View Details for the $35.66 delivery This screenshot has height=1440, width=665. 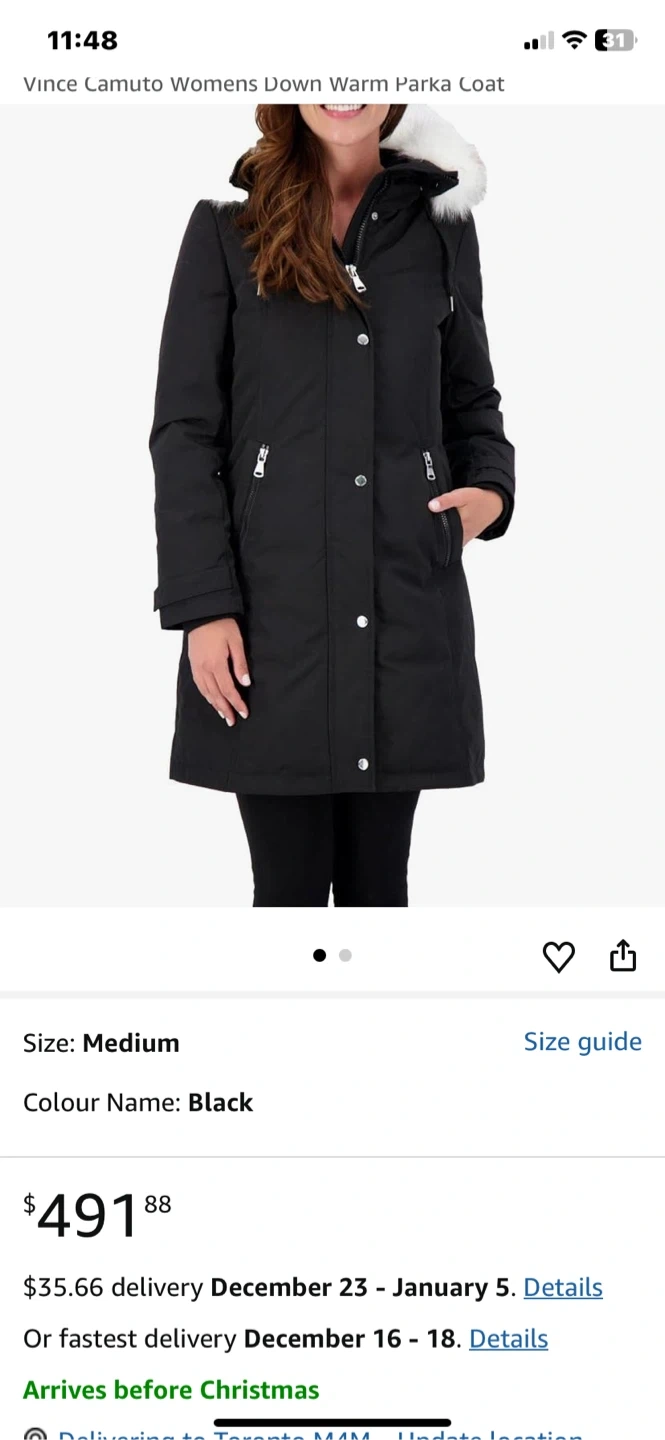tap(562, 1287)
